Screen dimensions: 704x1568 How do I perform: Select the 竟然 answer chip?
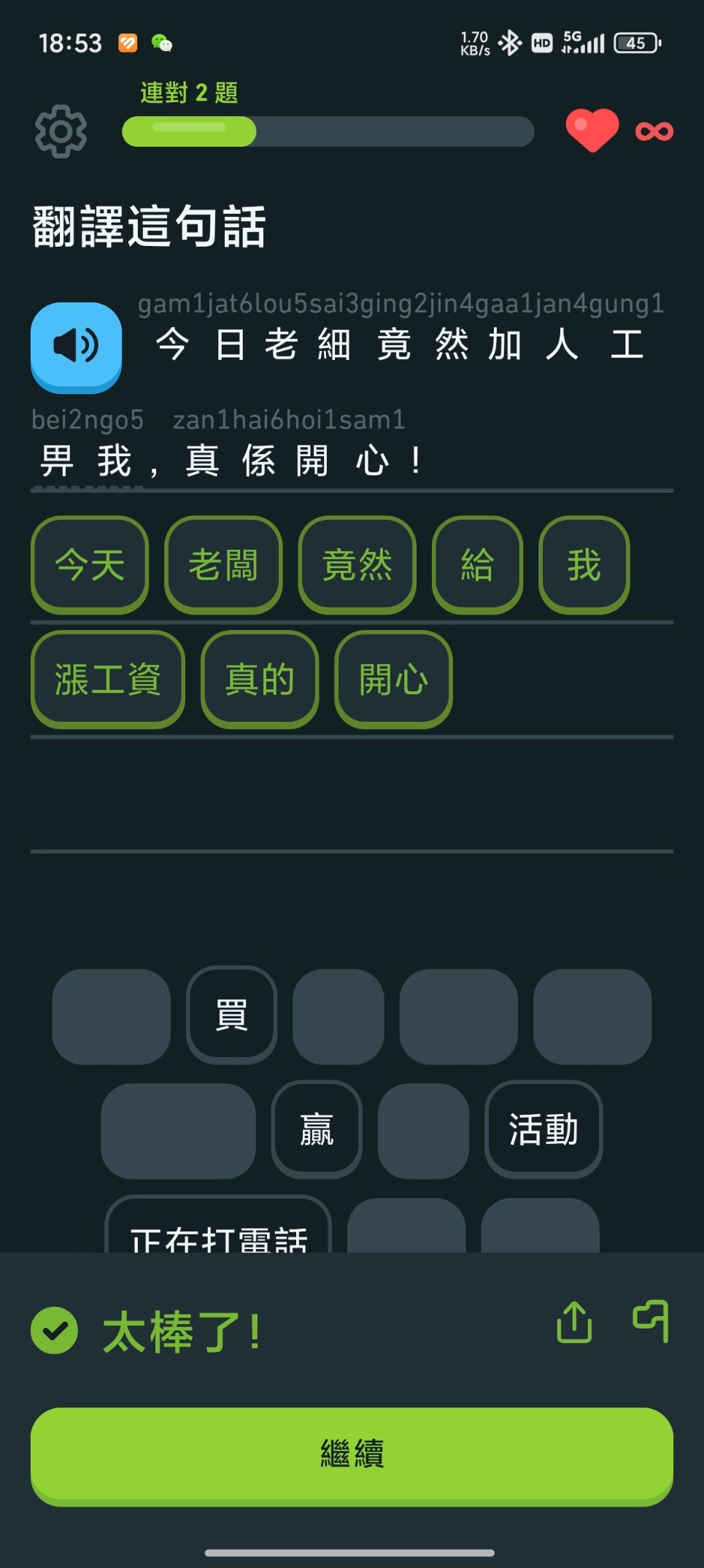point(357,565)
